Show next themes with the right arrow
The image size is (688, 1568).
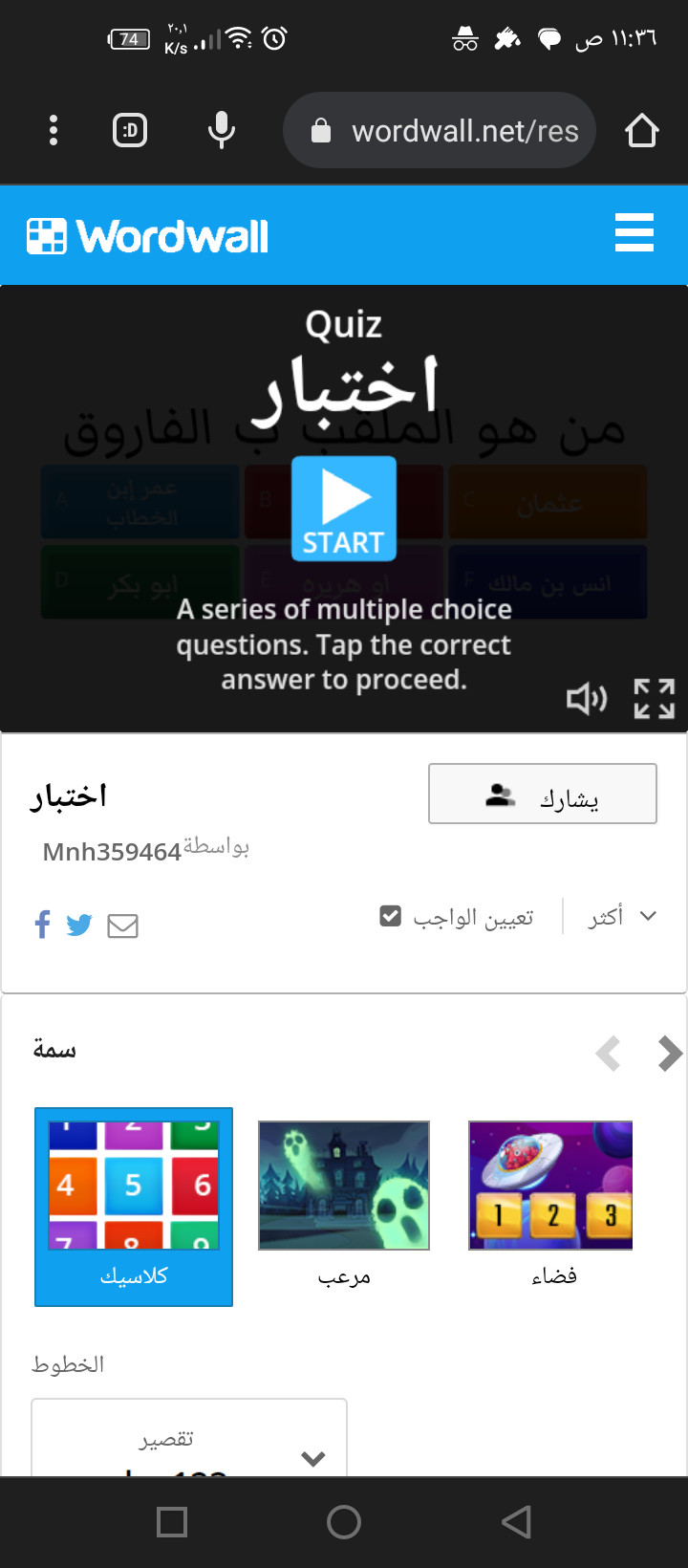click(670, 1054)
